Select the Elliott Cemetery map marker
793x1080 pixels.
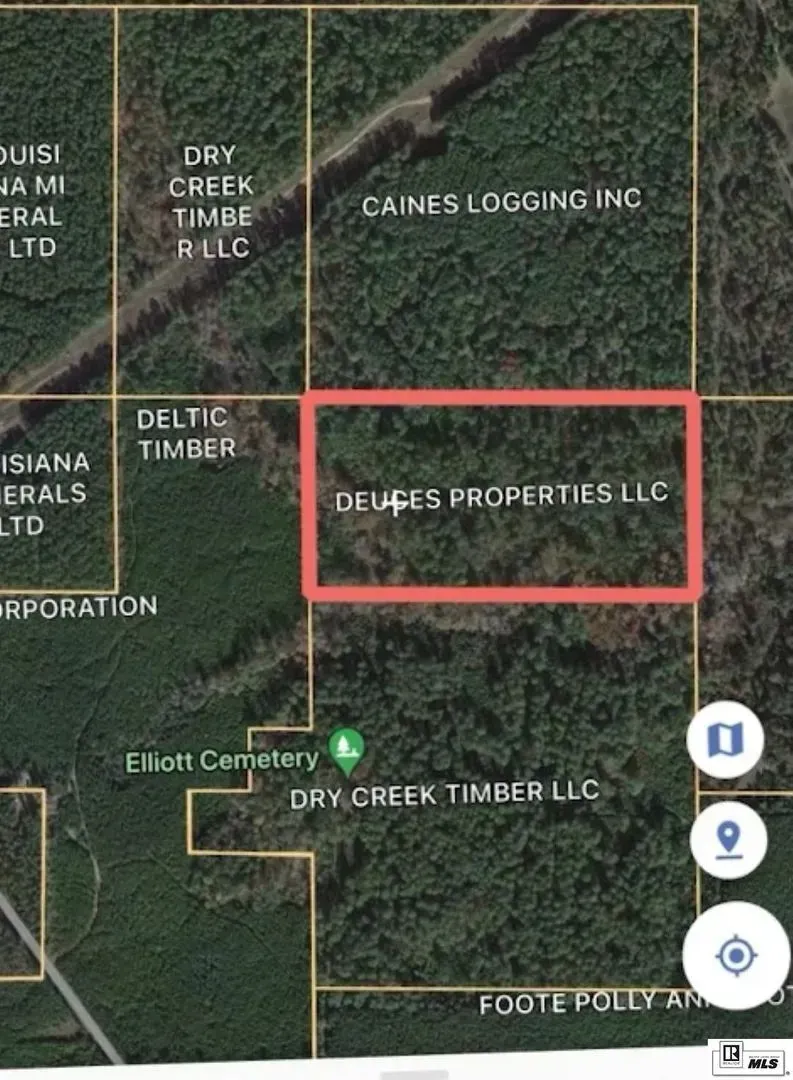(347, 750)
